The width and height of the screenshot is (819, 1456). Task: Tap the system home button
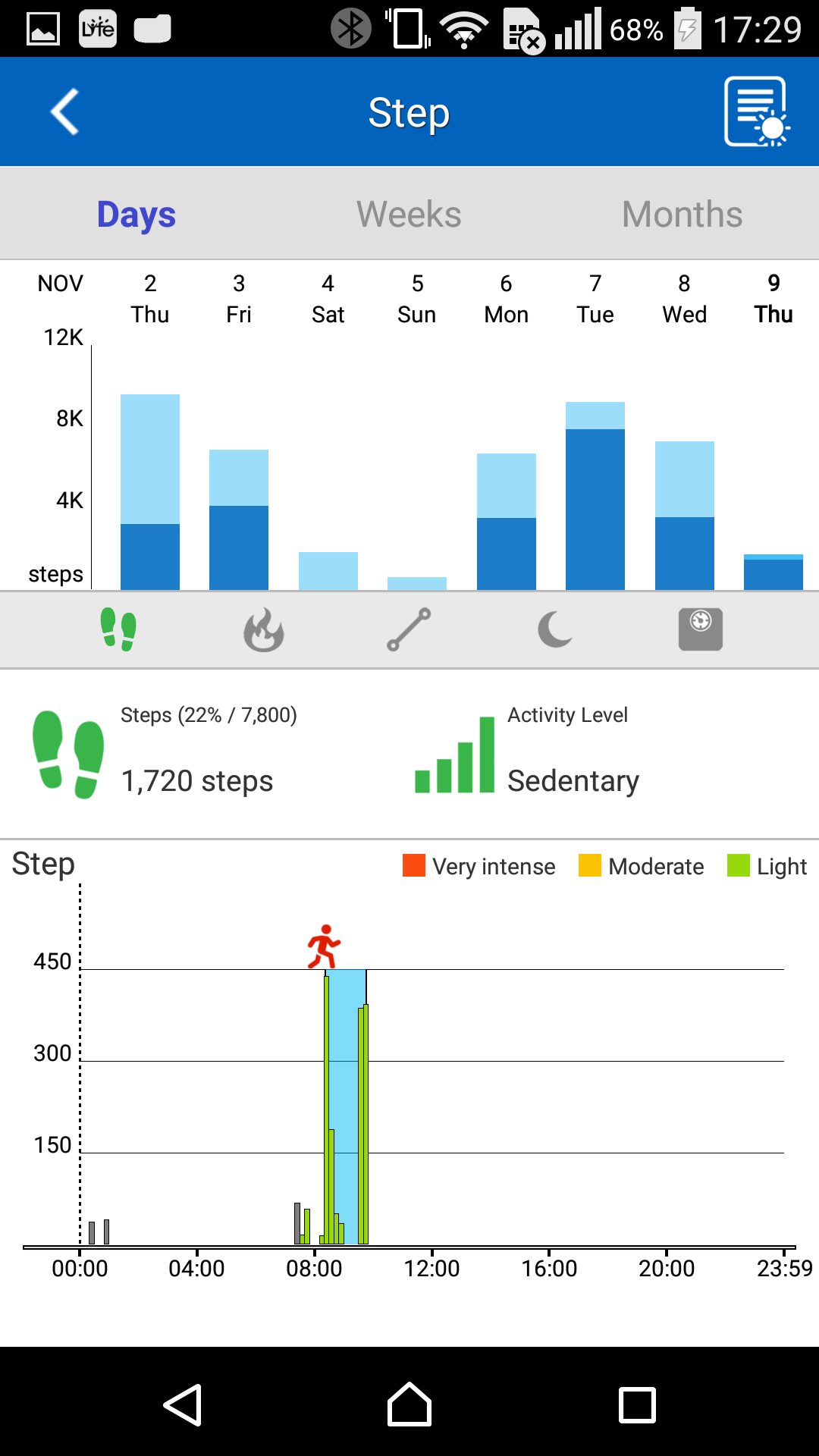point(409,1404)
